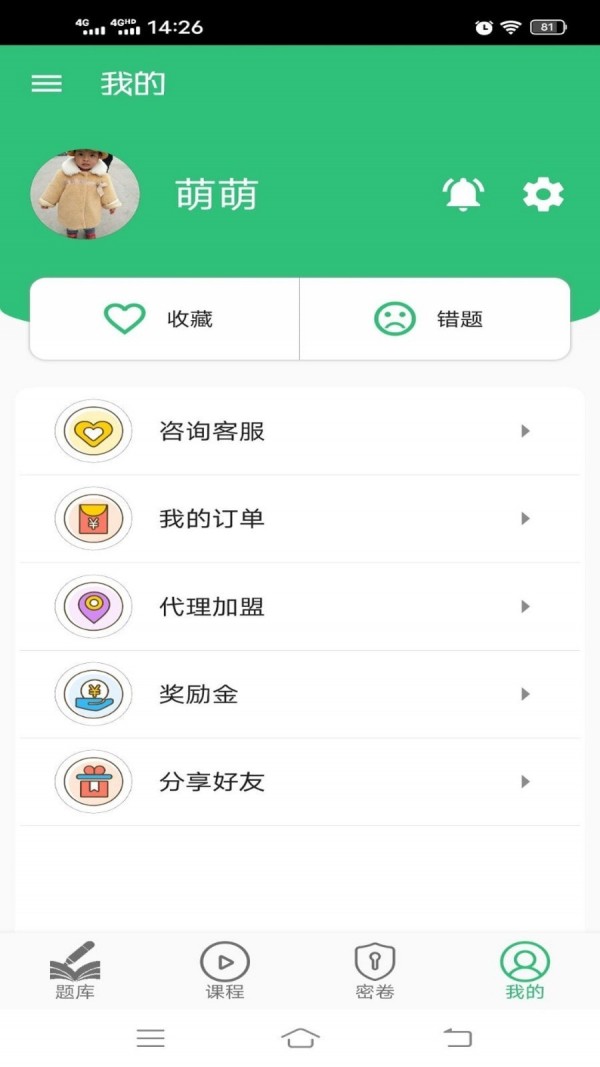Tap the 我的 tab
Viewport: 600px width, 1067px height.
(524, 970)
